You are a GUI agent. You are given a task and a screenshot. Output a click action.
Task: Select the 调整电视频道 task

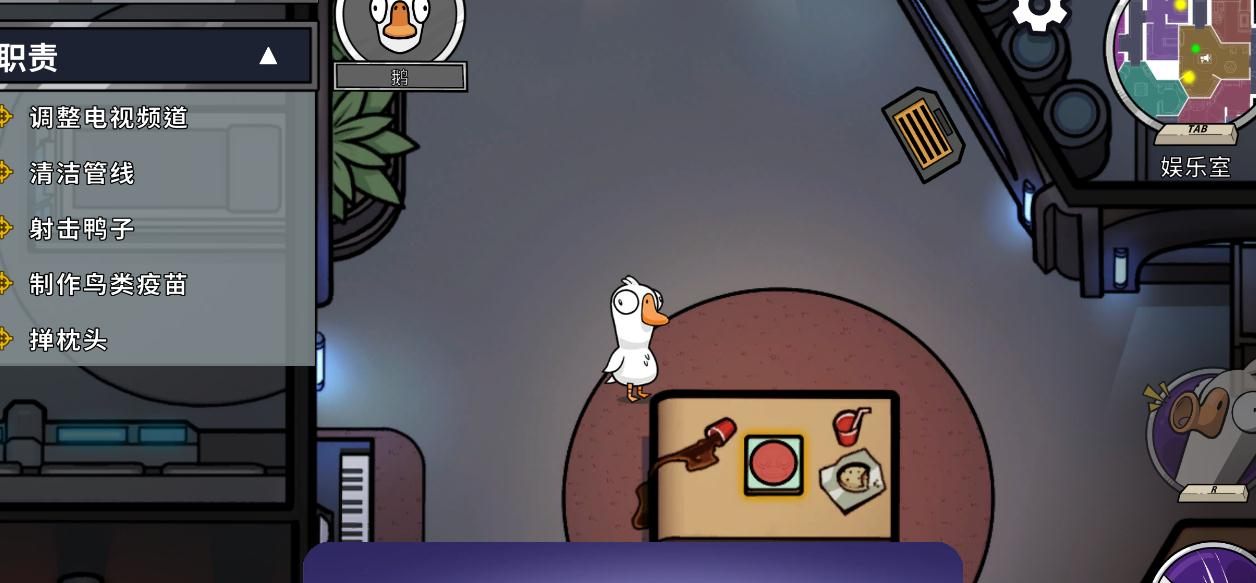[108, 118]
